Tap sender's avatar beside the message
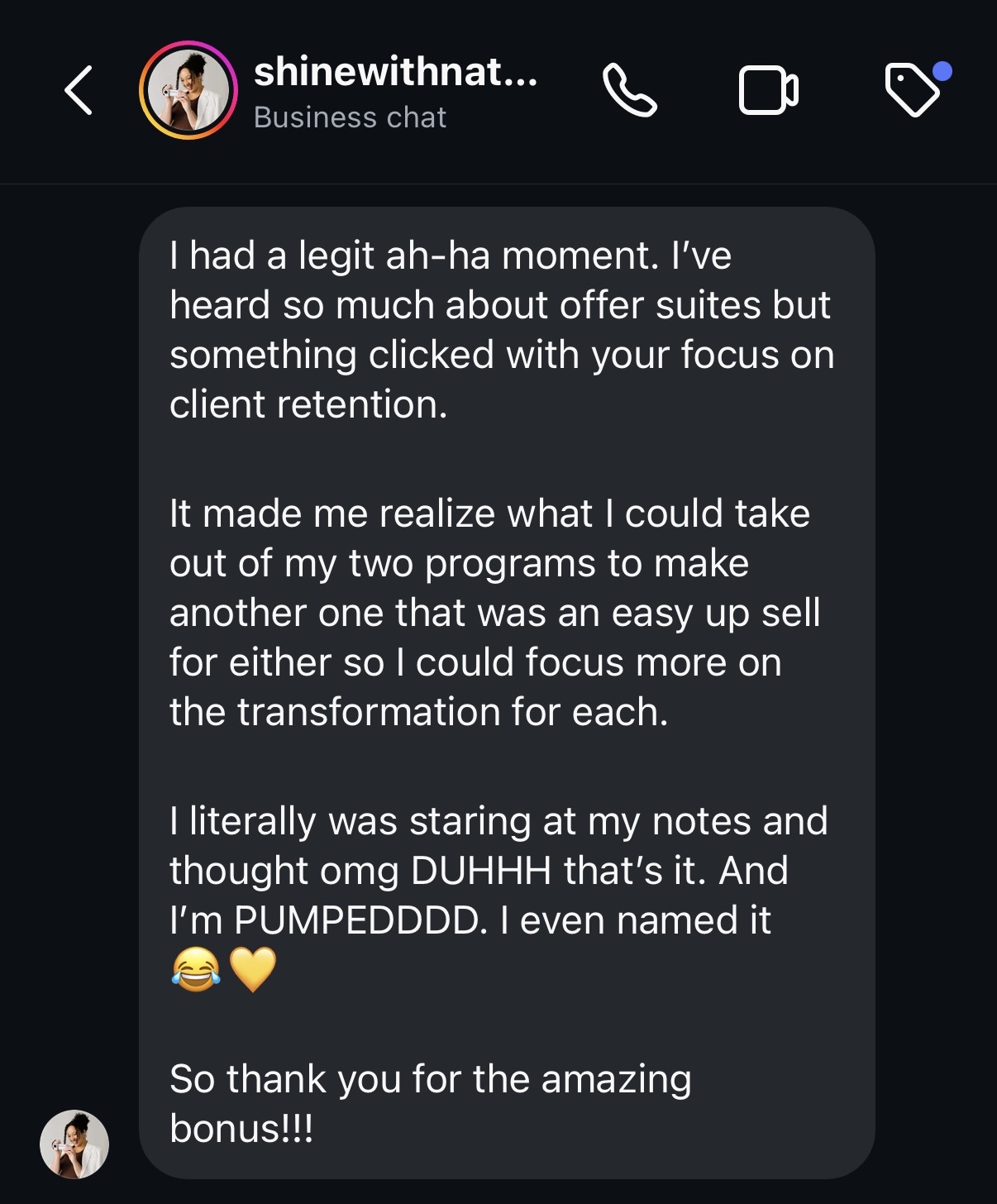The height and width of the screenshot is (1204, 997). tap(74, 1144)
